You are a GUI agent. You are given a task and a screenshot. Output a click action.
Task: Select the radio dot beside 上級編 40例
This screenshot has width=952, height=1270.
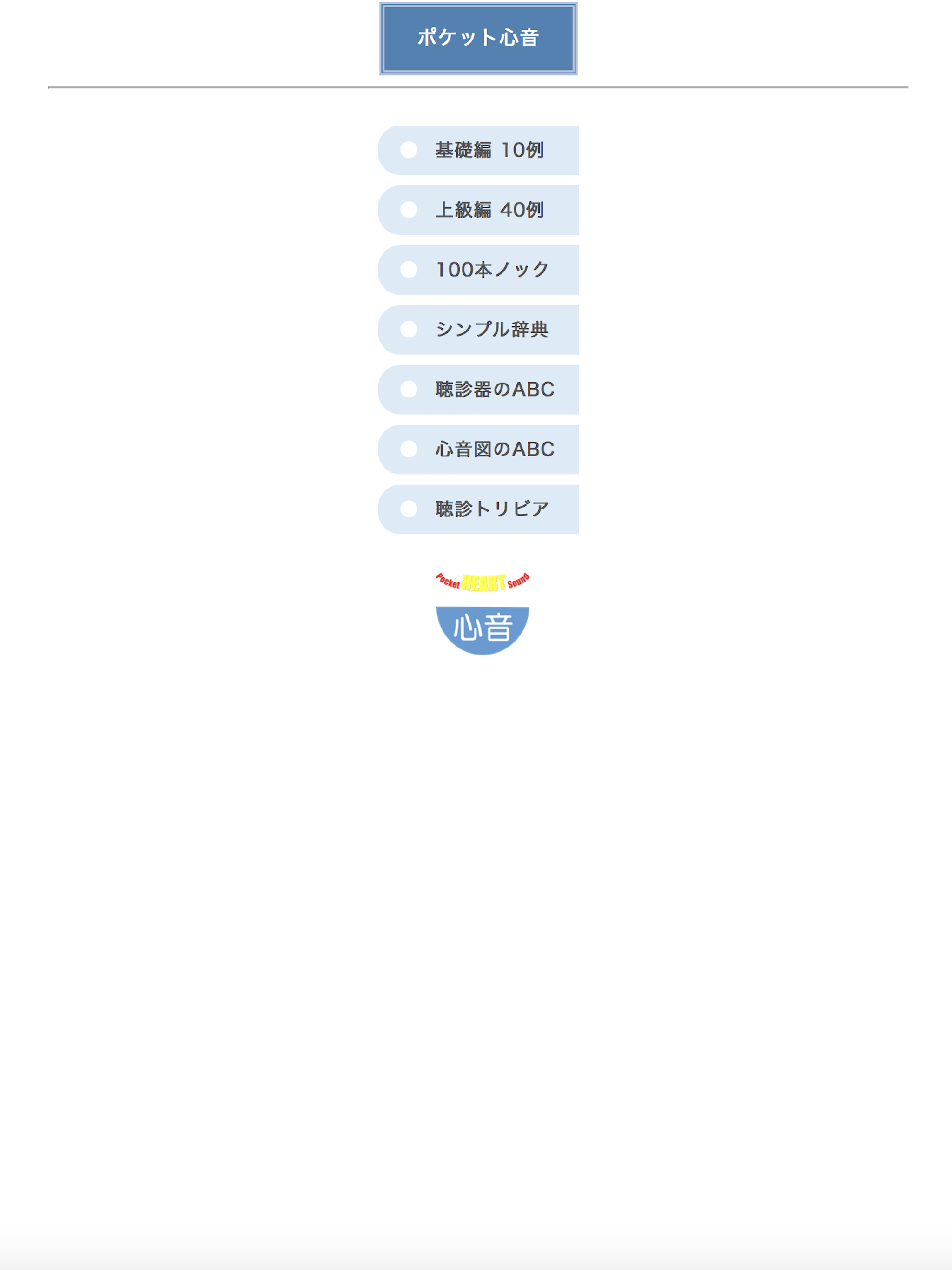(410, 209)
